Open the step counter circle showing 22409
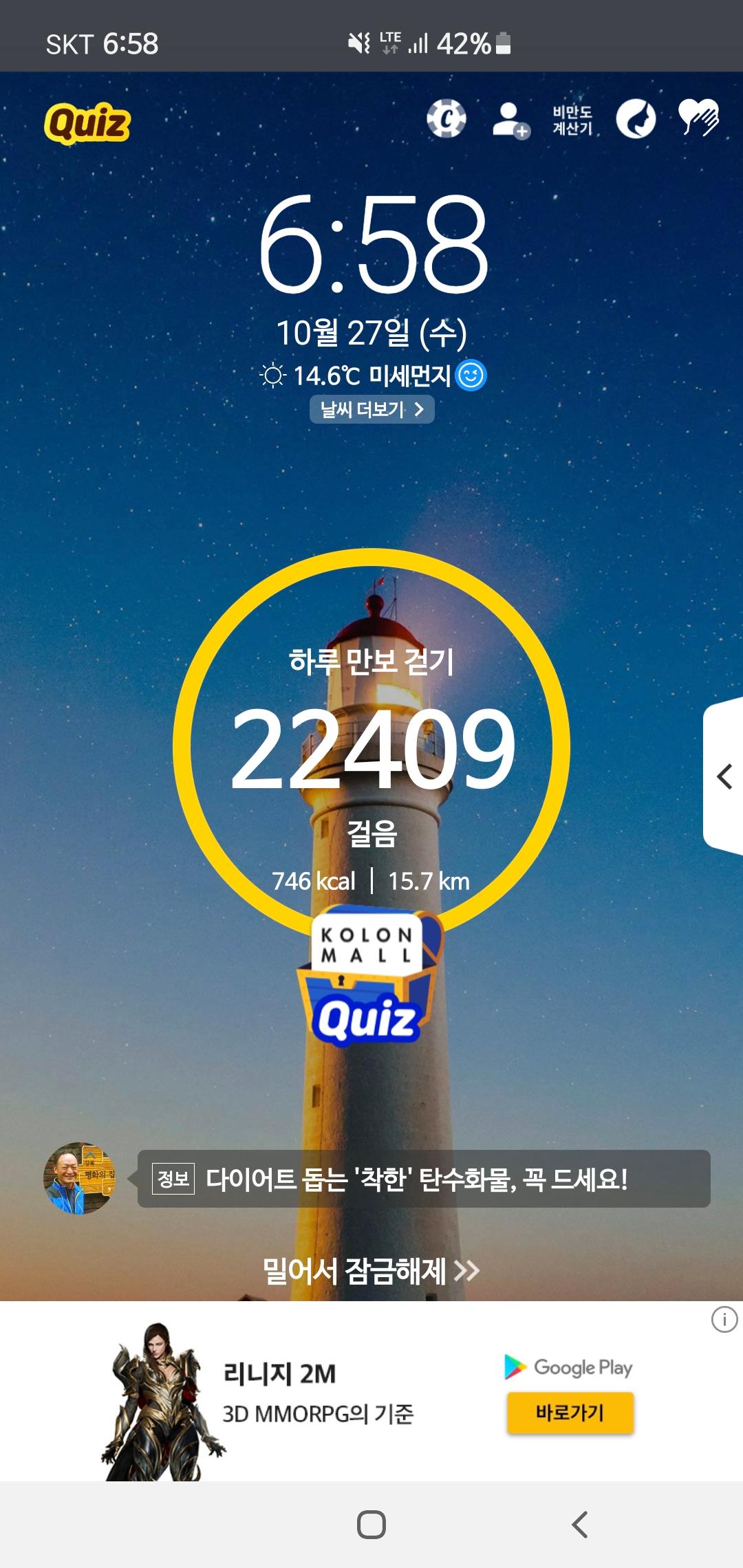Screen dimensions: 743x1568 tap(371, 746)
